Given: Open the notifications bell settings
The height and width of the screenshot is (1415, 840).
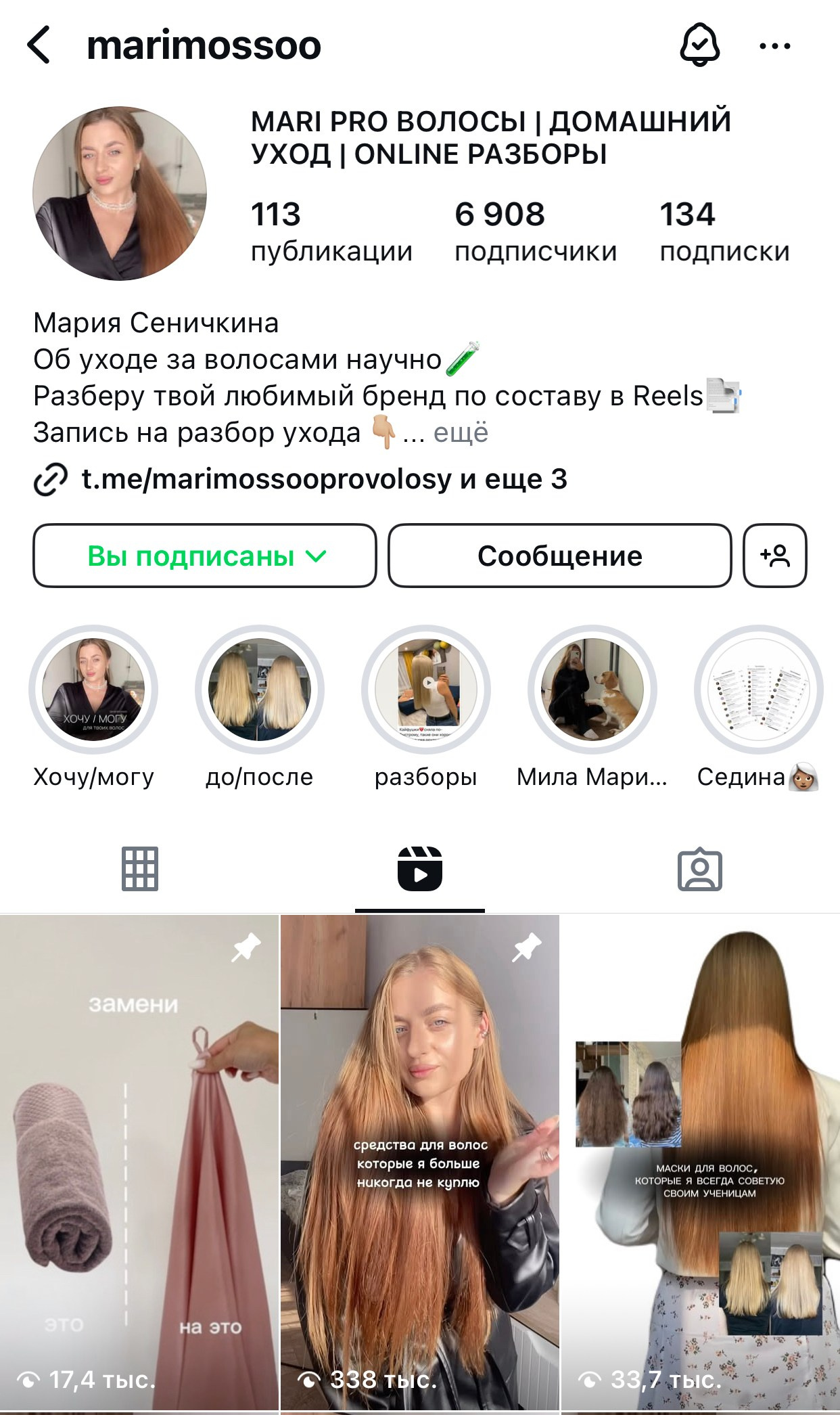Looking at the screenshot, I should click(699, 45).
